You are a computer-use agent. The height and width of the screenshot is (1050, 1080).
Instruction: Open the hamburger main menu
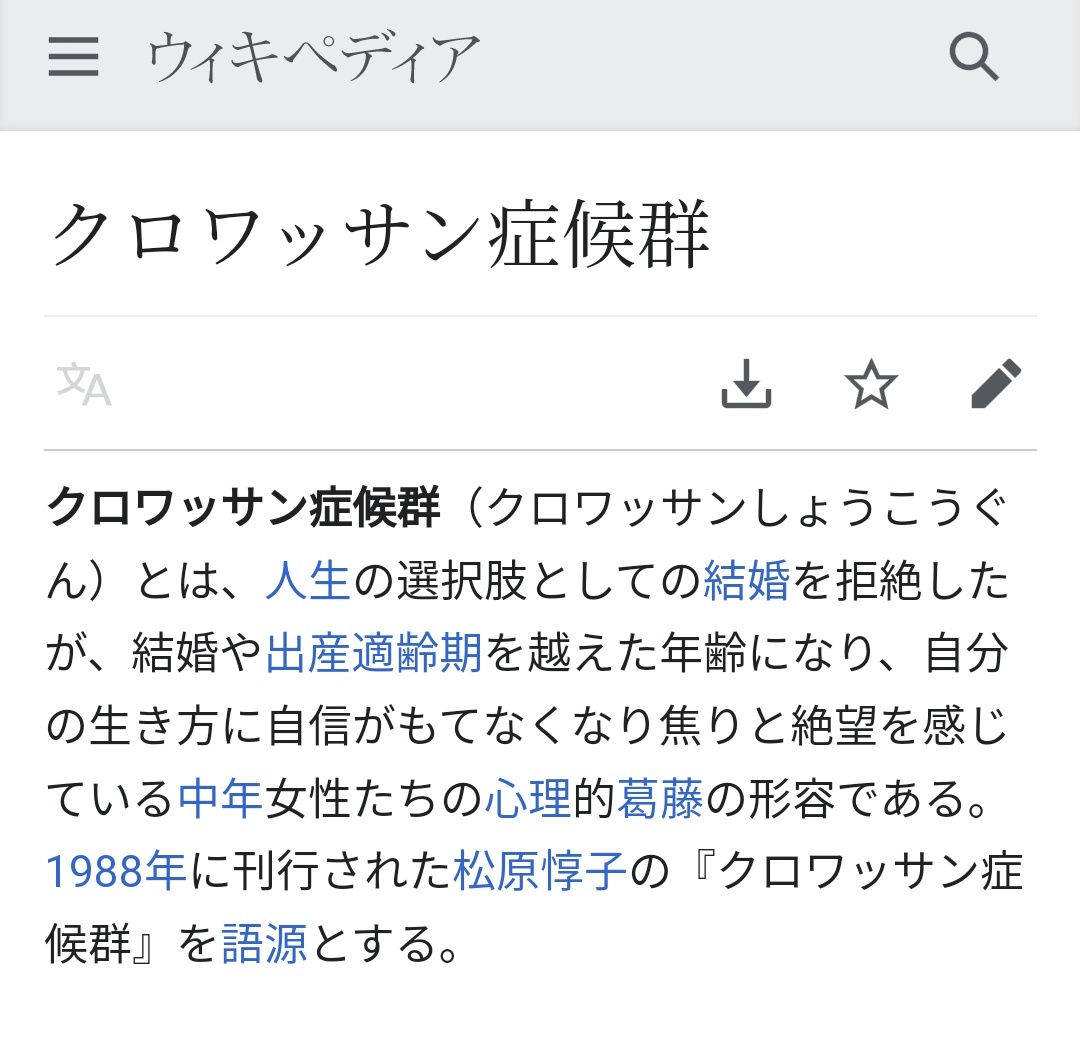click(x=74, y=58)
